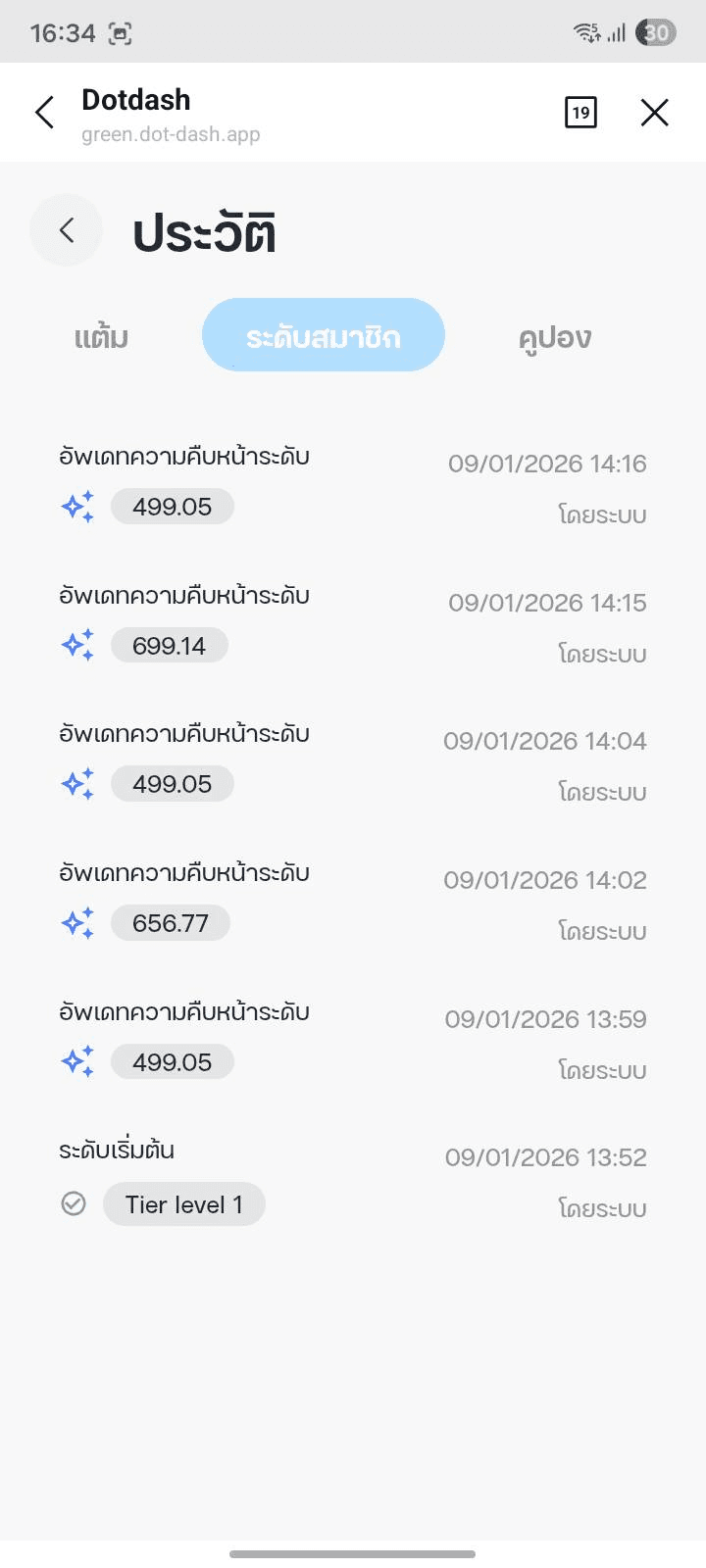Go back using the browser header arrow
Screen dimensions: 706x1568
44,113
